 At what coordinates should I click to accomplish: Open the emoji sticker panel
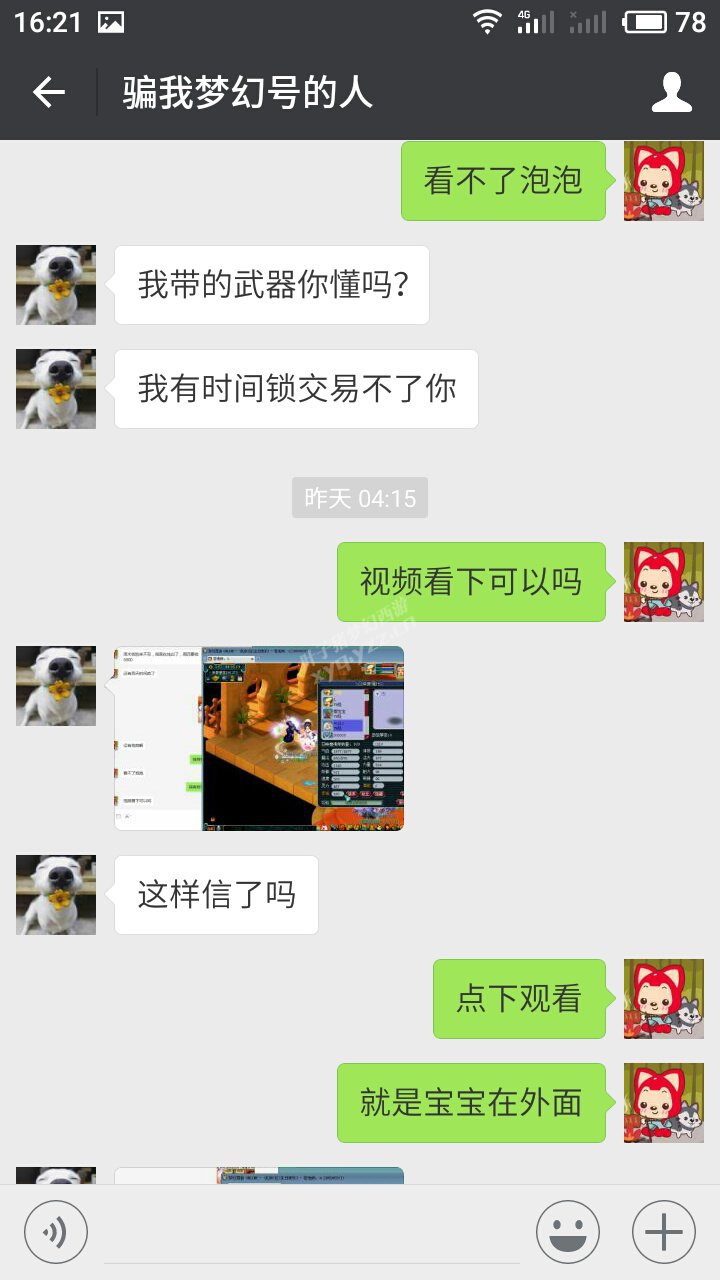point(568,1232)
